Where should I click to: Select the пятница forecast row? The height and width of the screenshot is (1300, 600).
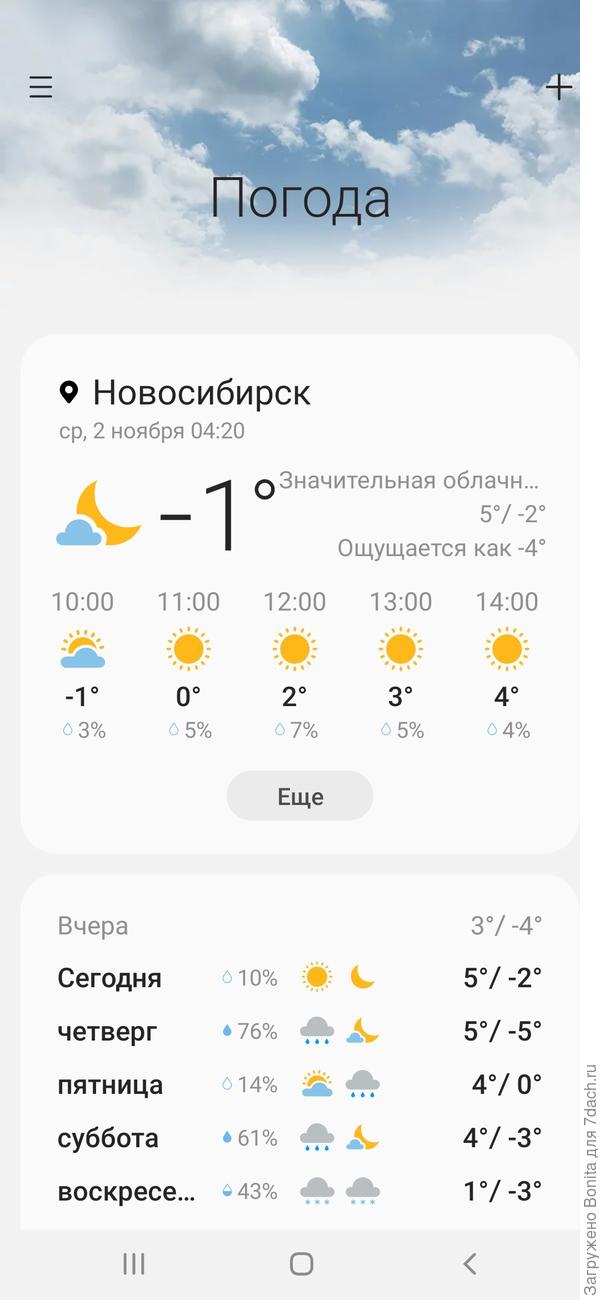click(299, 1085)
